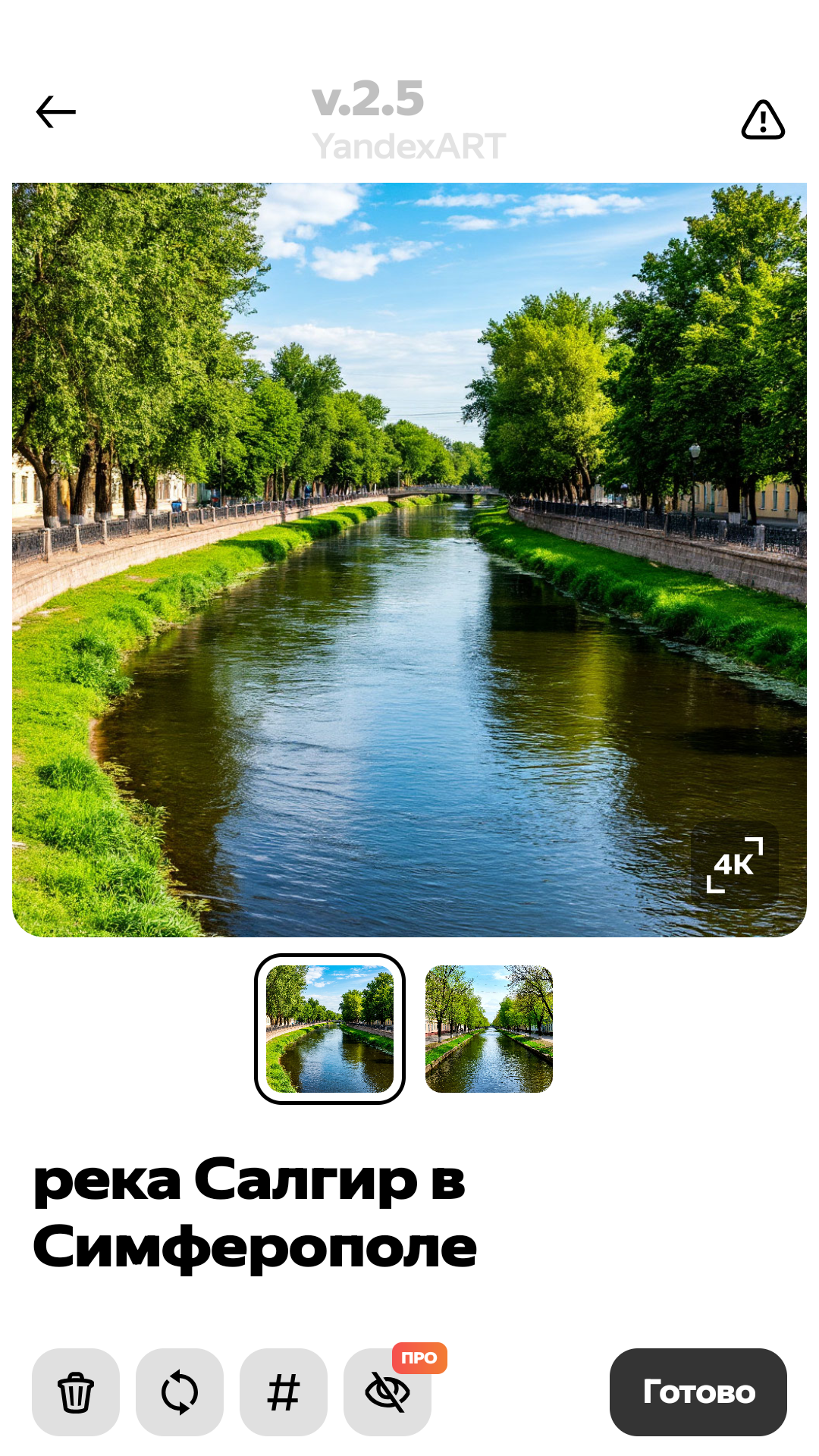Select the second generated river thumbnail
Screen dimensions: 819x1456
point(489,1029)
